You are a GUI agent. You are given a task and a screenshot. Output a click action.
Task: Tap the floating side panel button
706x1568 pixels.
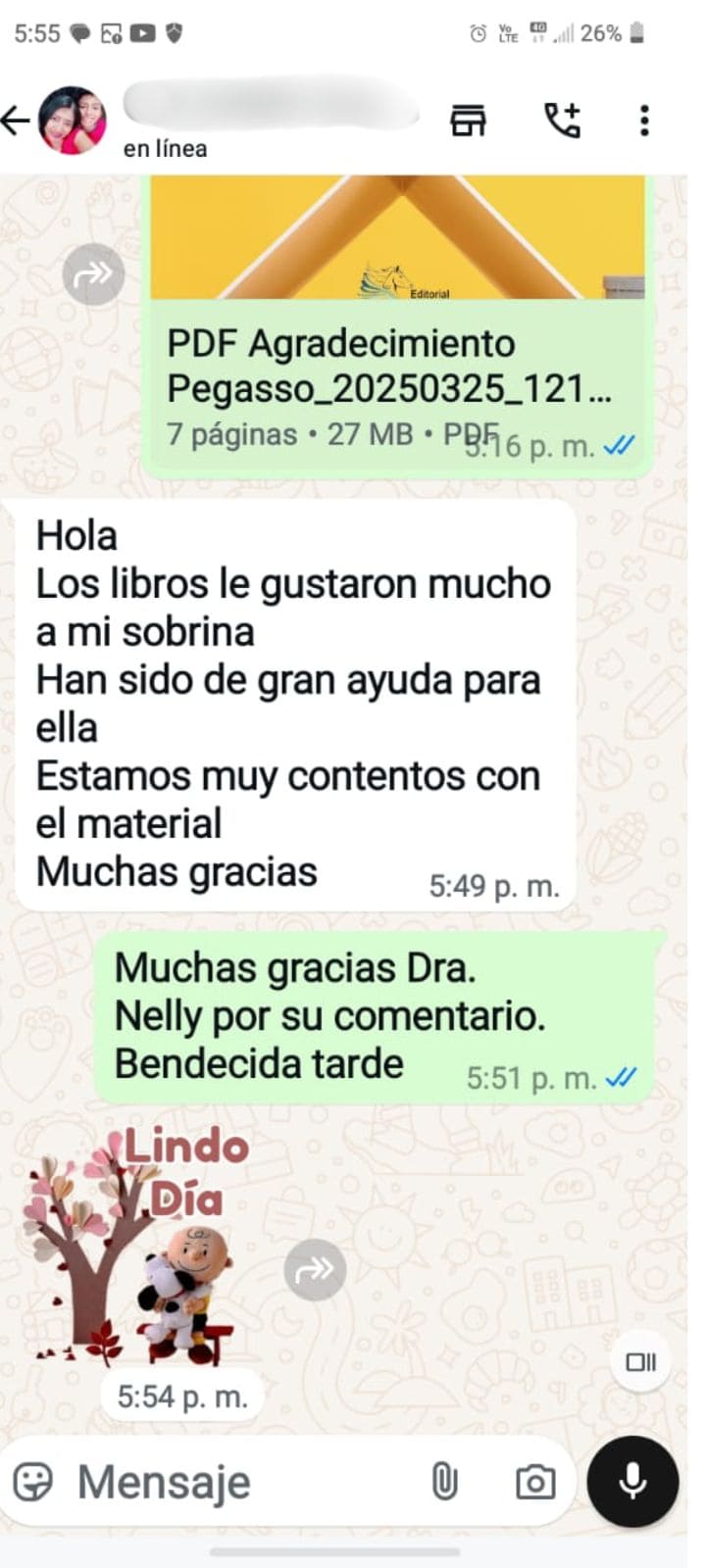(640, 1362)
